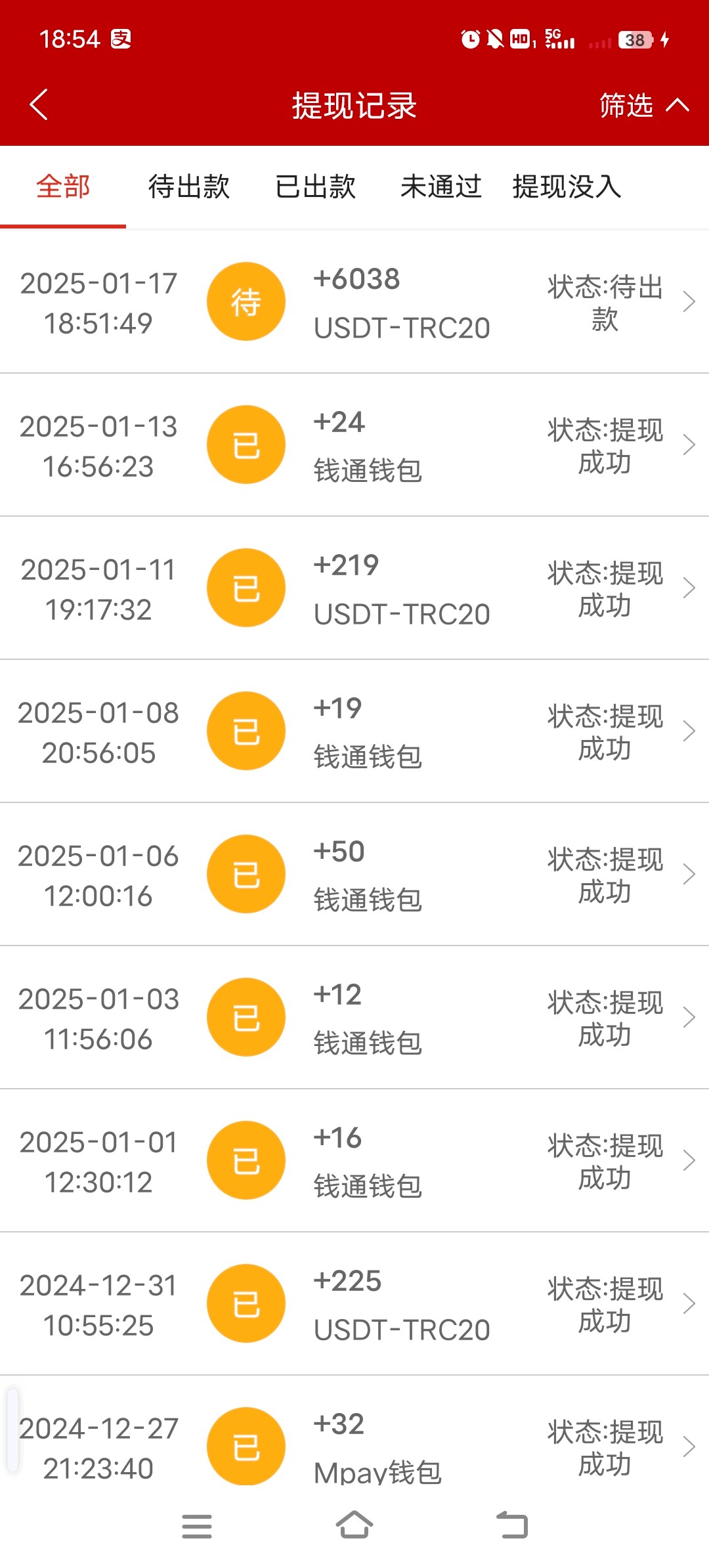The width and height of the screenshot is (709, 1568).
Task: Select the 全部 tab
Action: (x=63, y=187)
